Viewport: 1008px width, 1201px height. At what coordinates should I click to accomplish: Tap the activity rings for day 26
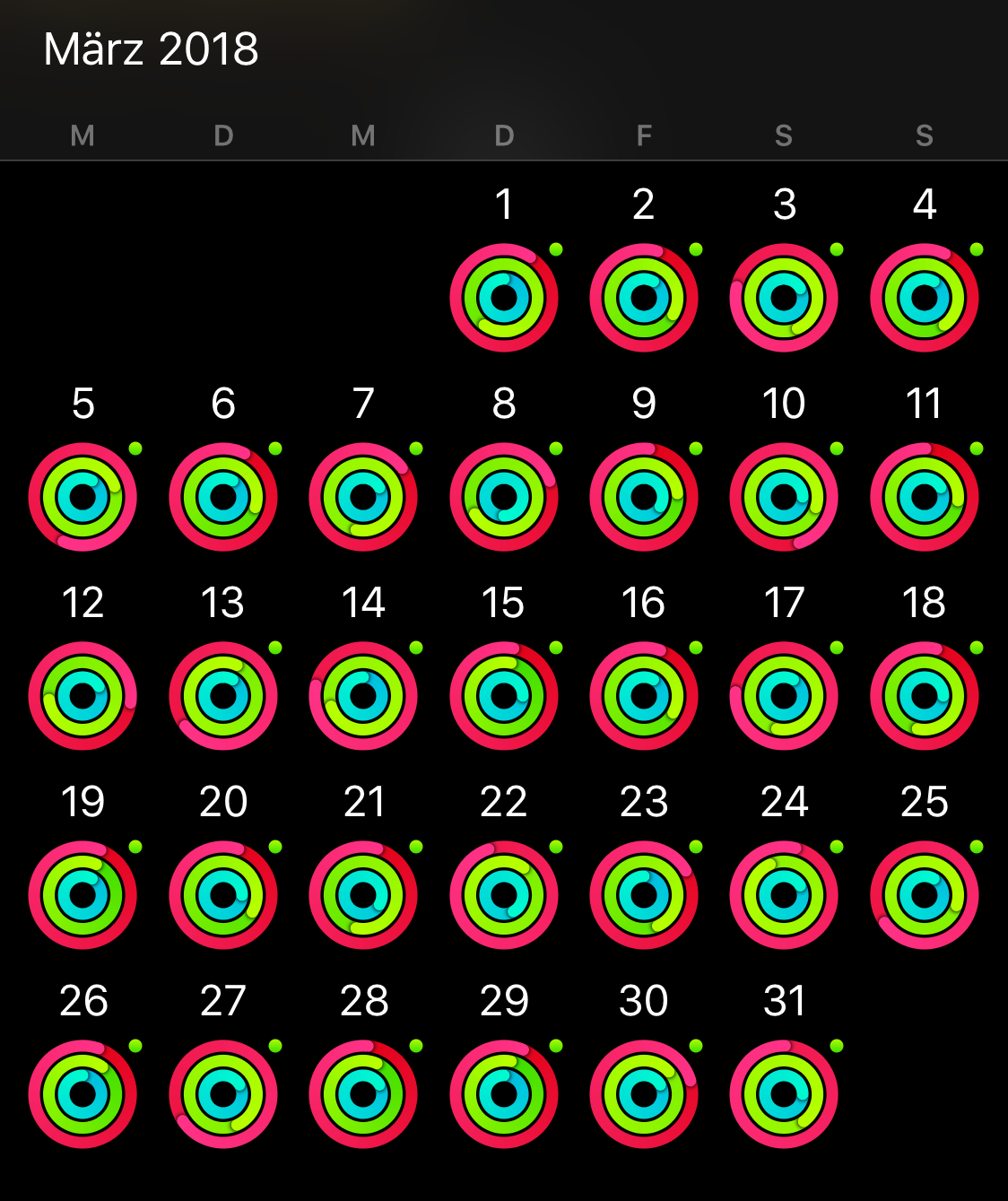pyautogui.click(x=83, y=1094)
